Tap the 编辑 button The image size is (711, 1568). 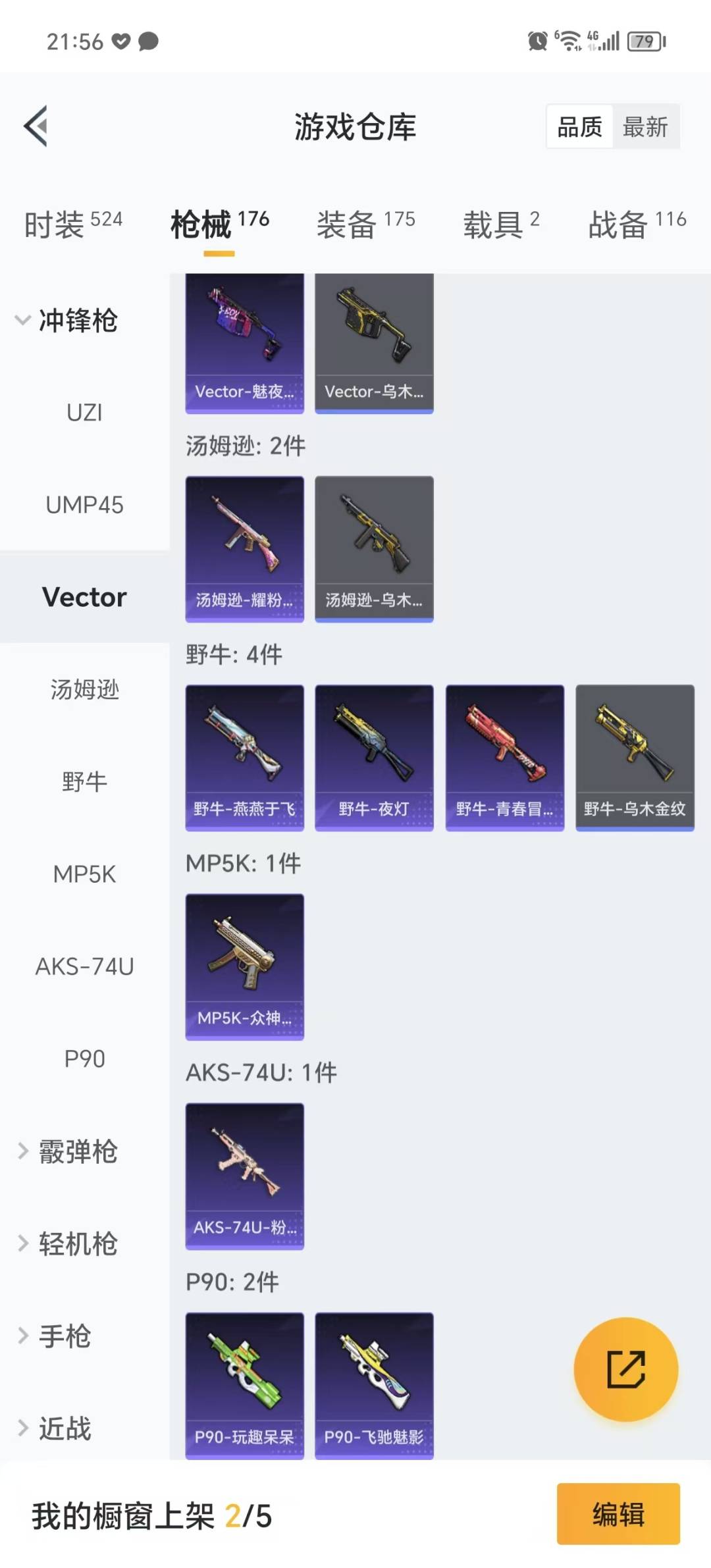[618, 1513]
